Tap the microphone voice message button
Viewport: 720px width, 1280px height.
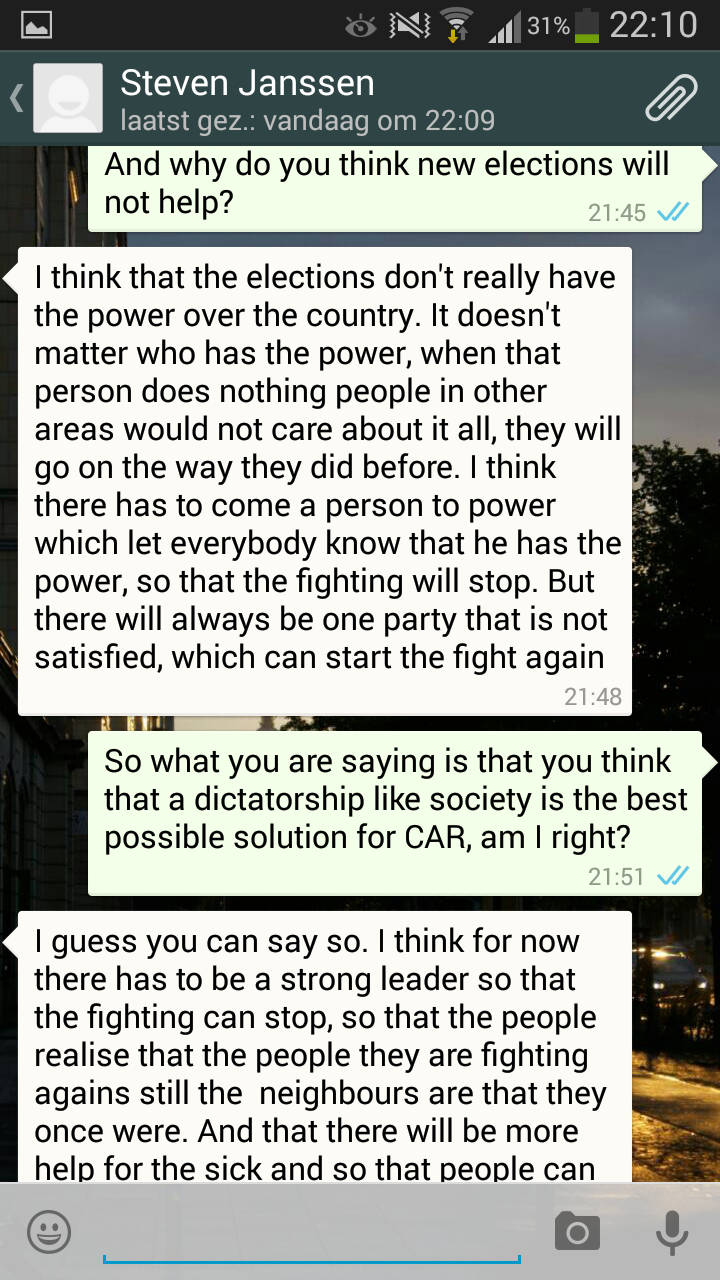pyautogui.click(x=672, y=1232)
